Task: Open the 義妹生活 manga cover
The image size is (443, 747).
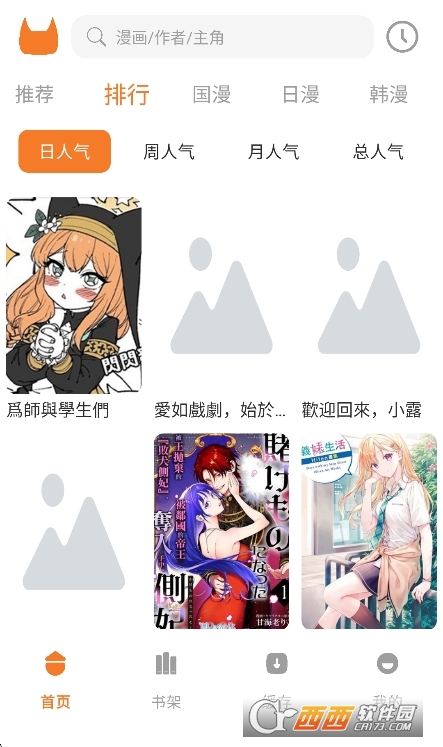Action: tap(369, 531)
